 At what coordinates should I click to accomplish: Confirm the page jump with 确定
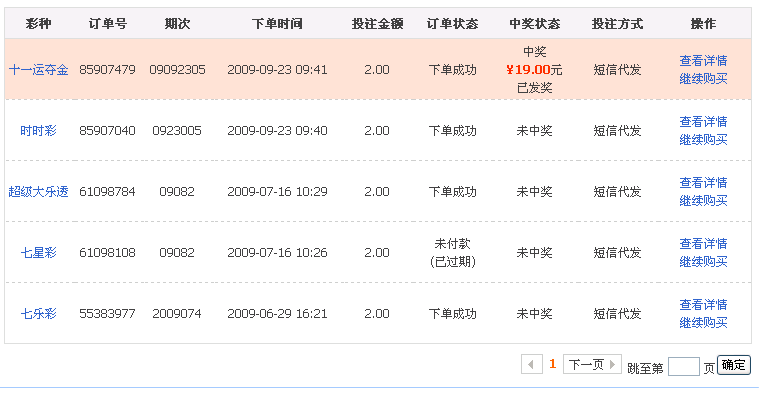pos(734,366)
